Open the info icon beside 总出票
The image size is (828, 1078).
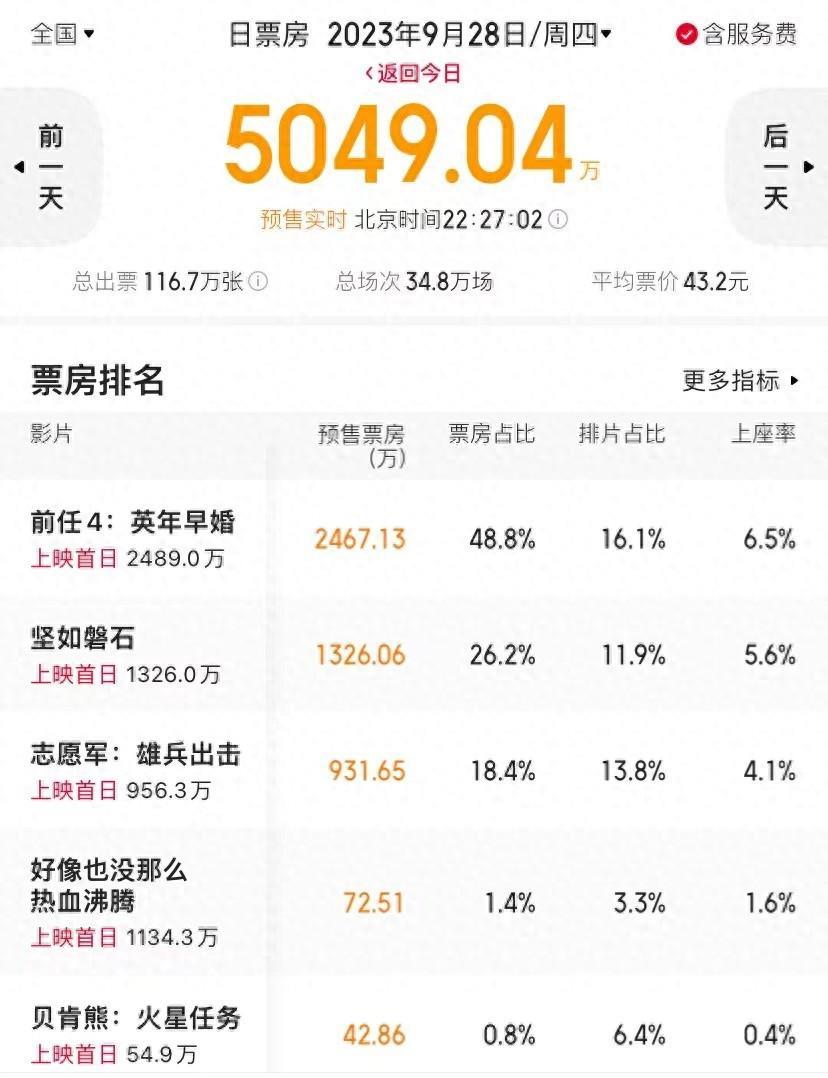point(258,282)
